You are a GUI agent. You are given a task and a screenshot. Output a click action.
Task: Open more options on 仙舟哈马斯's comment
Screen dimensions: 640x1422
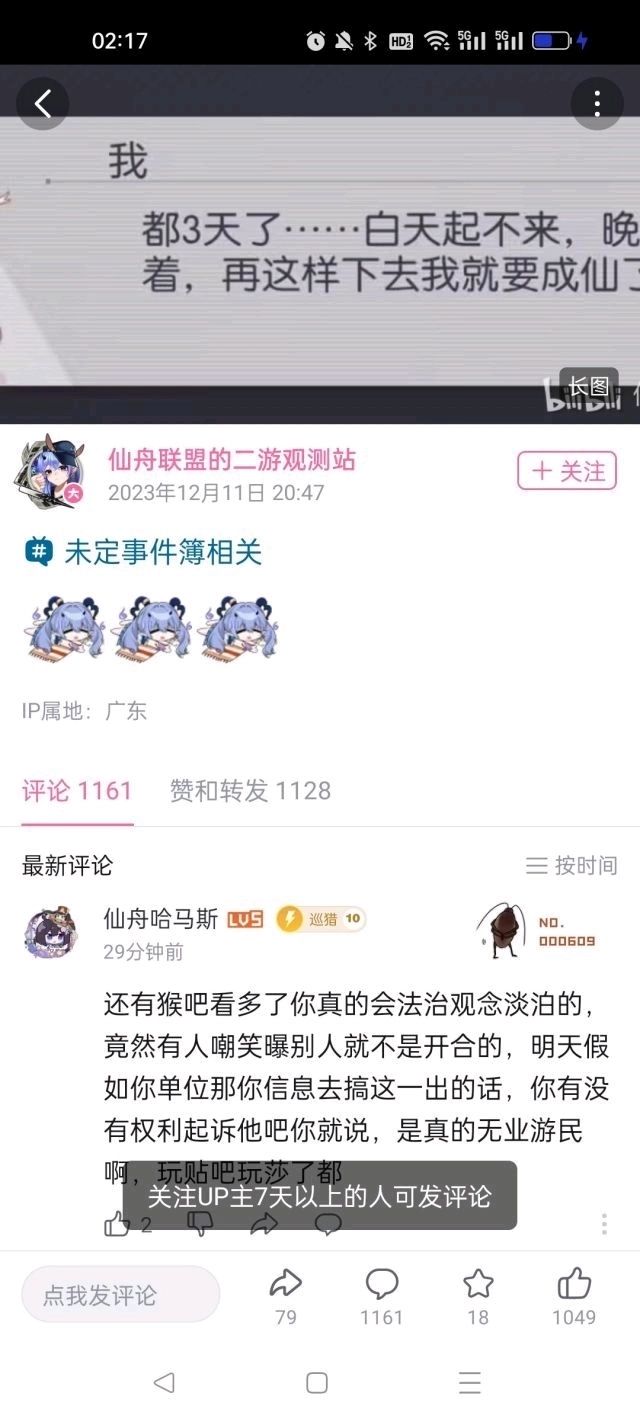tap(604, 1224)
